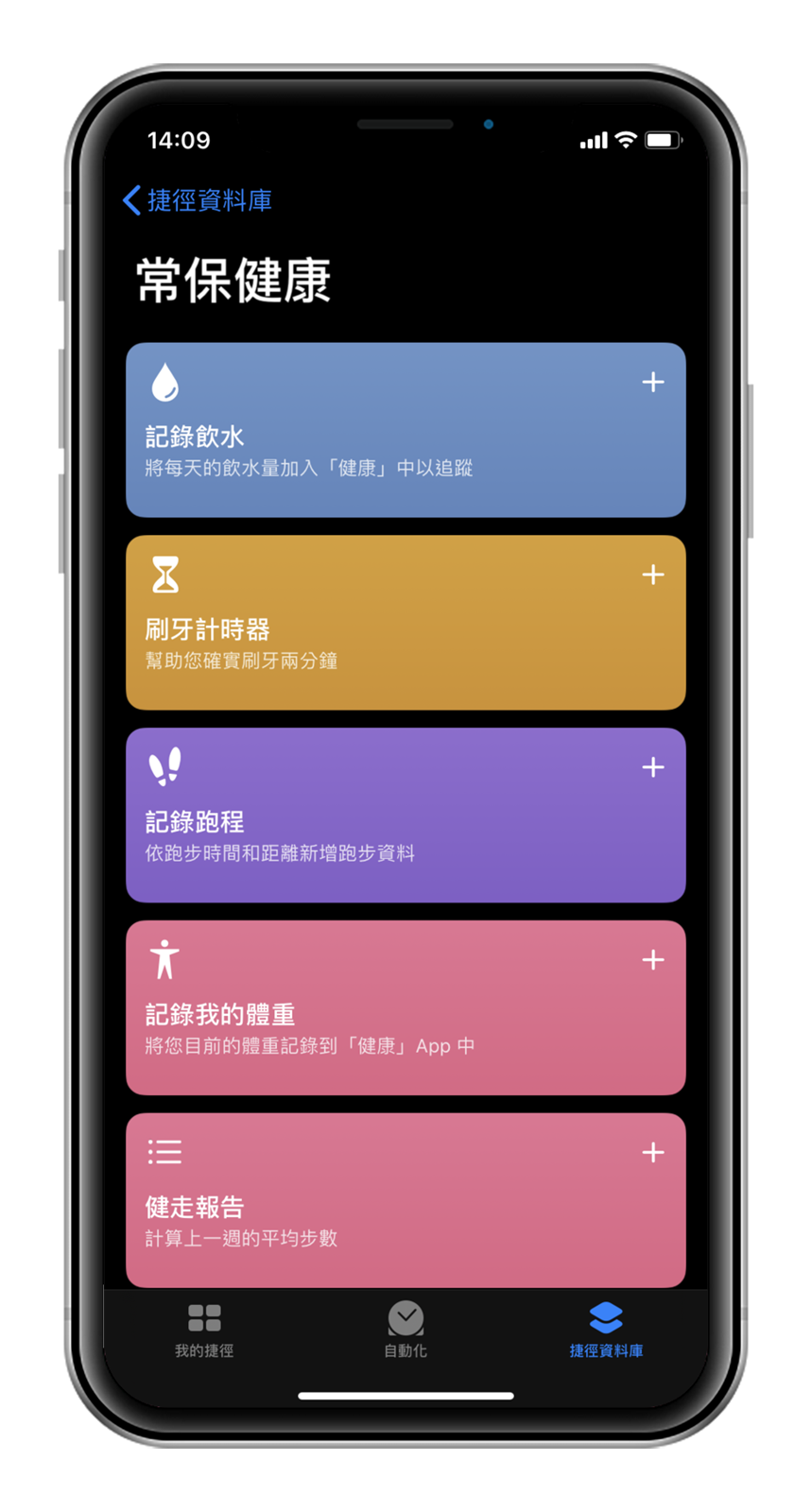
Task: Add the 記錄我的體重 shortcut with plus
Action: pos(652,960)
